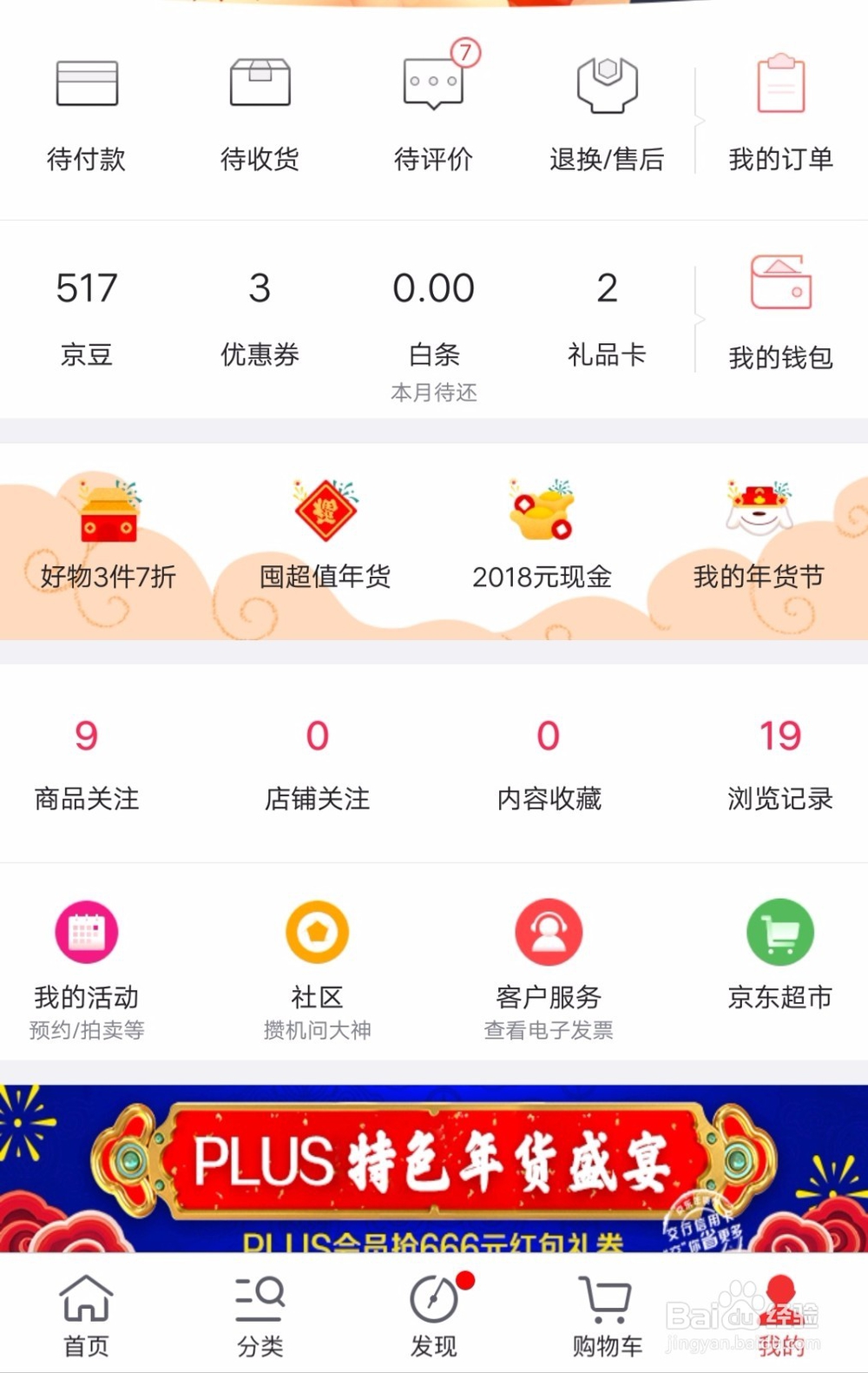This screenshot has height=1373, width=868.
Task: Switch to the 购物车 cart tab
Action: [x=605, y=1314]
